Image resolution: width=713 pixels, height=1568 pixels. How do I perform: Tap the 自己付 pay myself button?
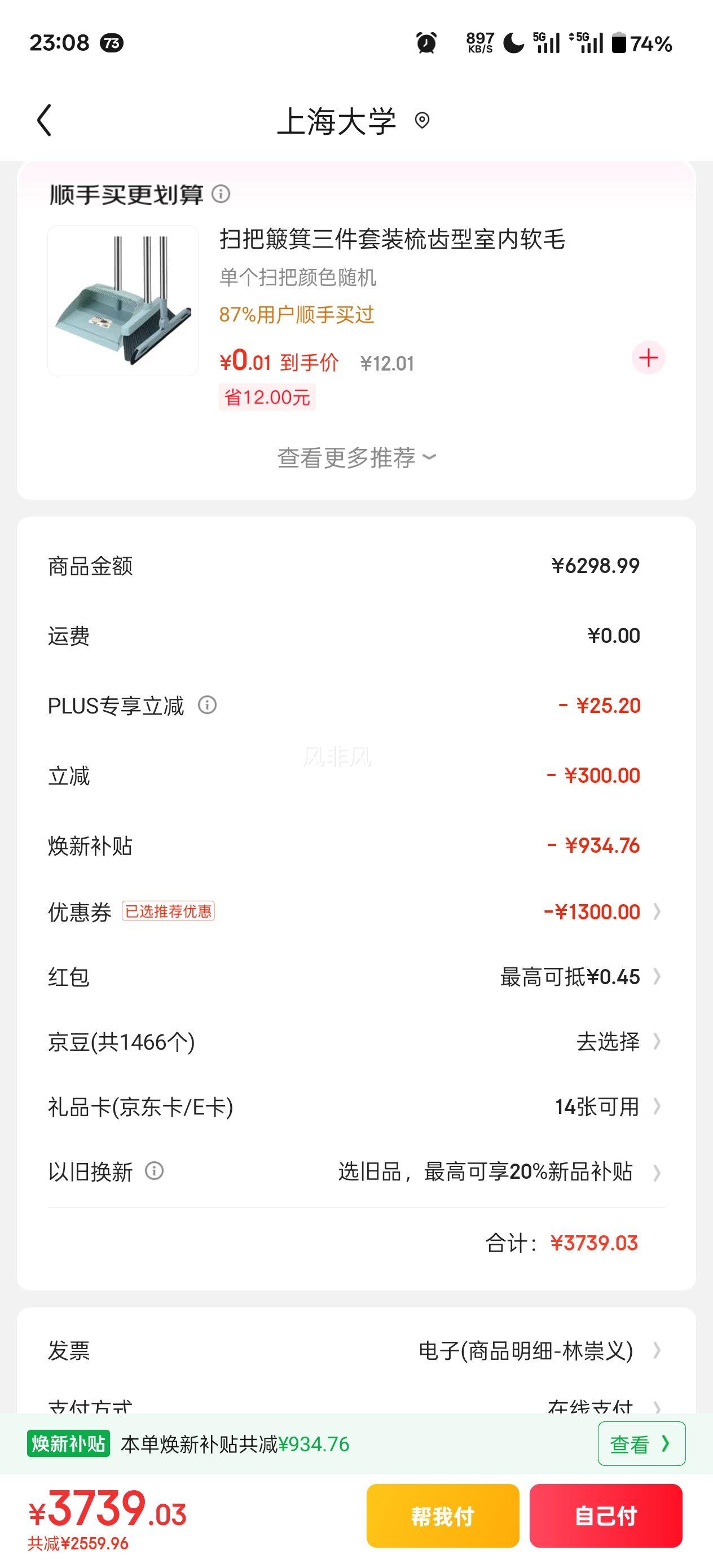tap(606, 1516)
